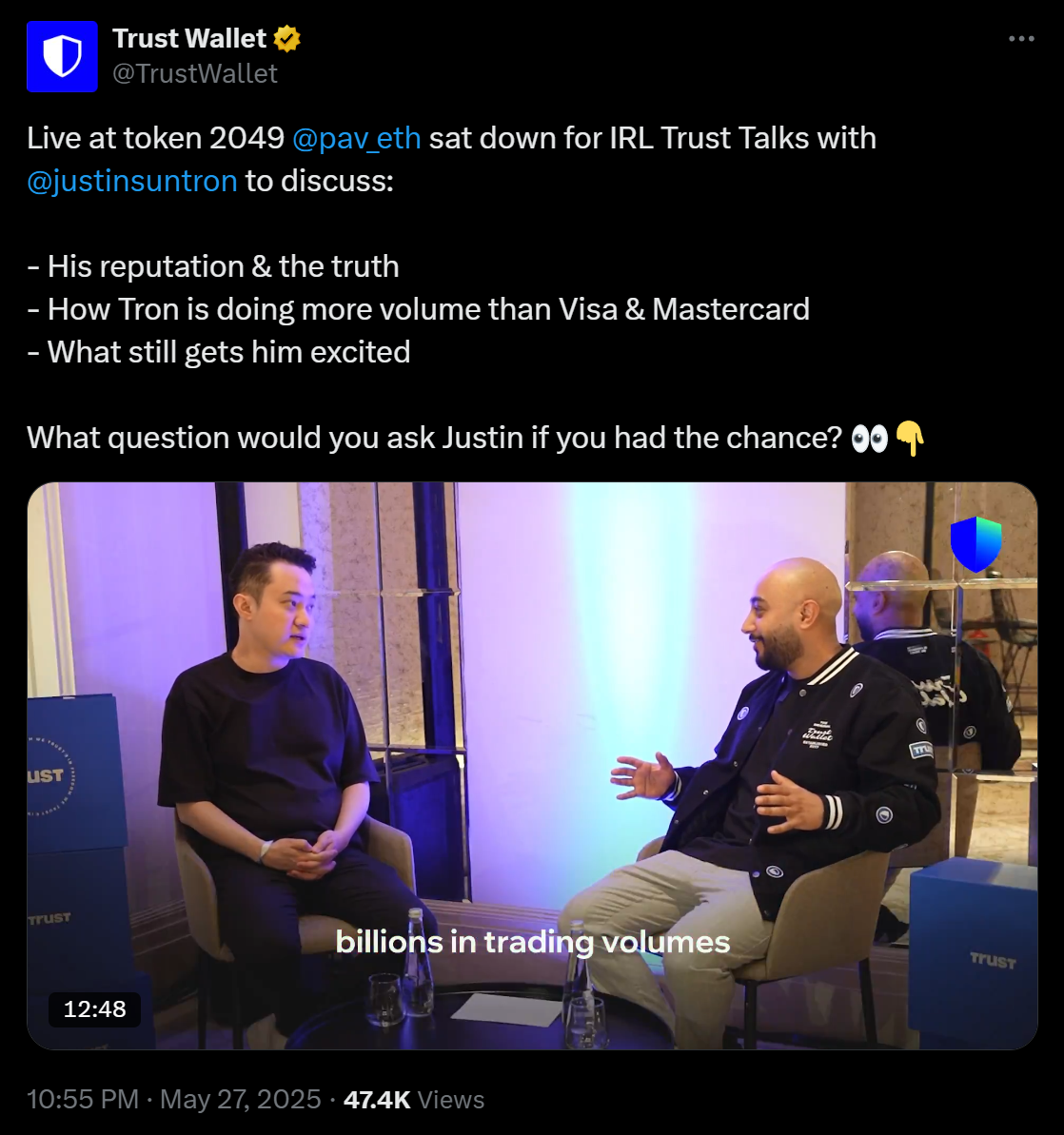Open Trust Wallet's profile avatar
This screenshot has width=1064, height=1135.
click(x=62, y=57)
